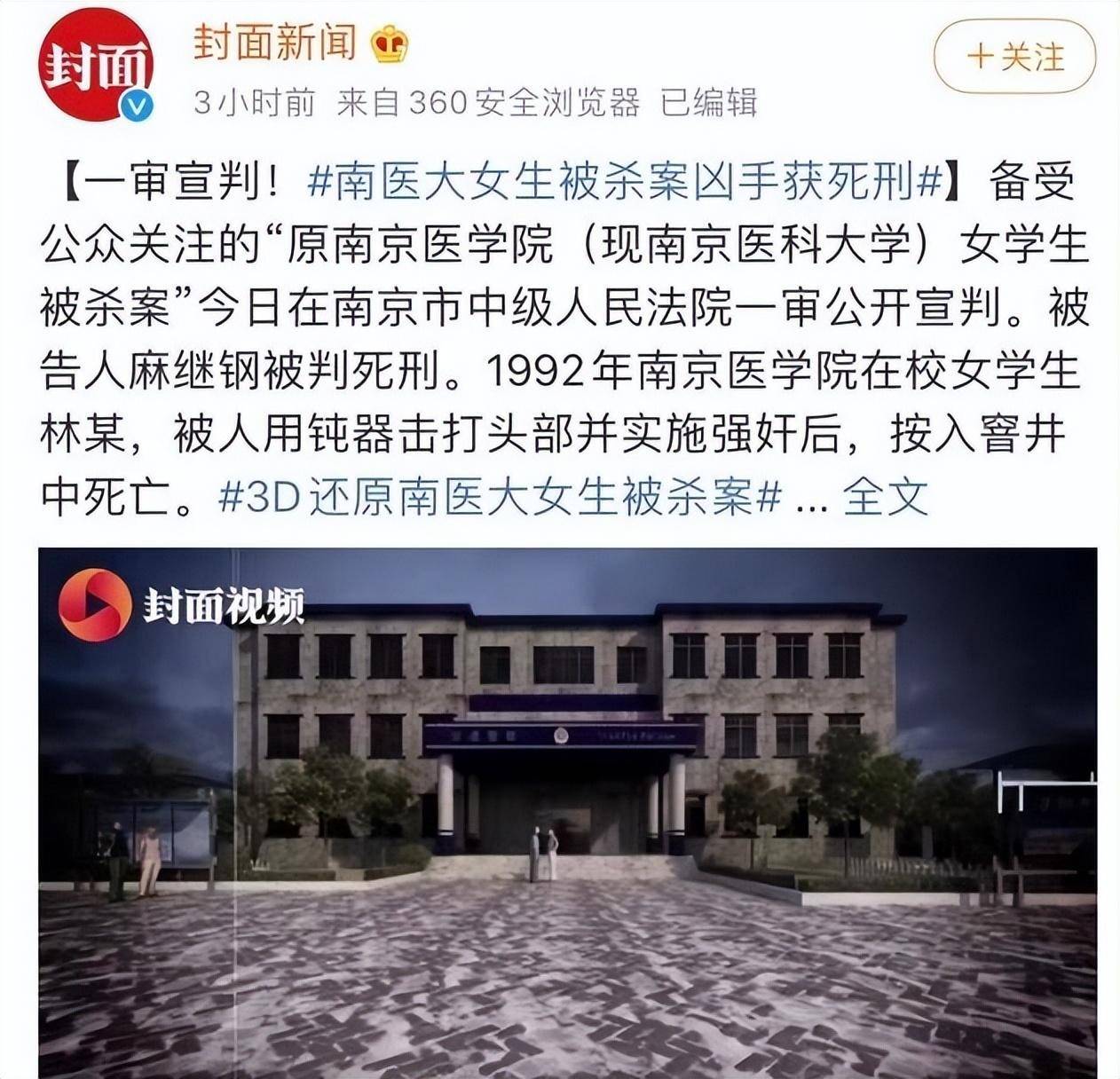Follow 封面新闻 with the 关注 button

pos(1014,58)
